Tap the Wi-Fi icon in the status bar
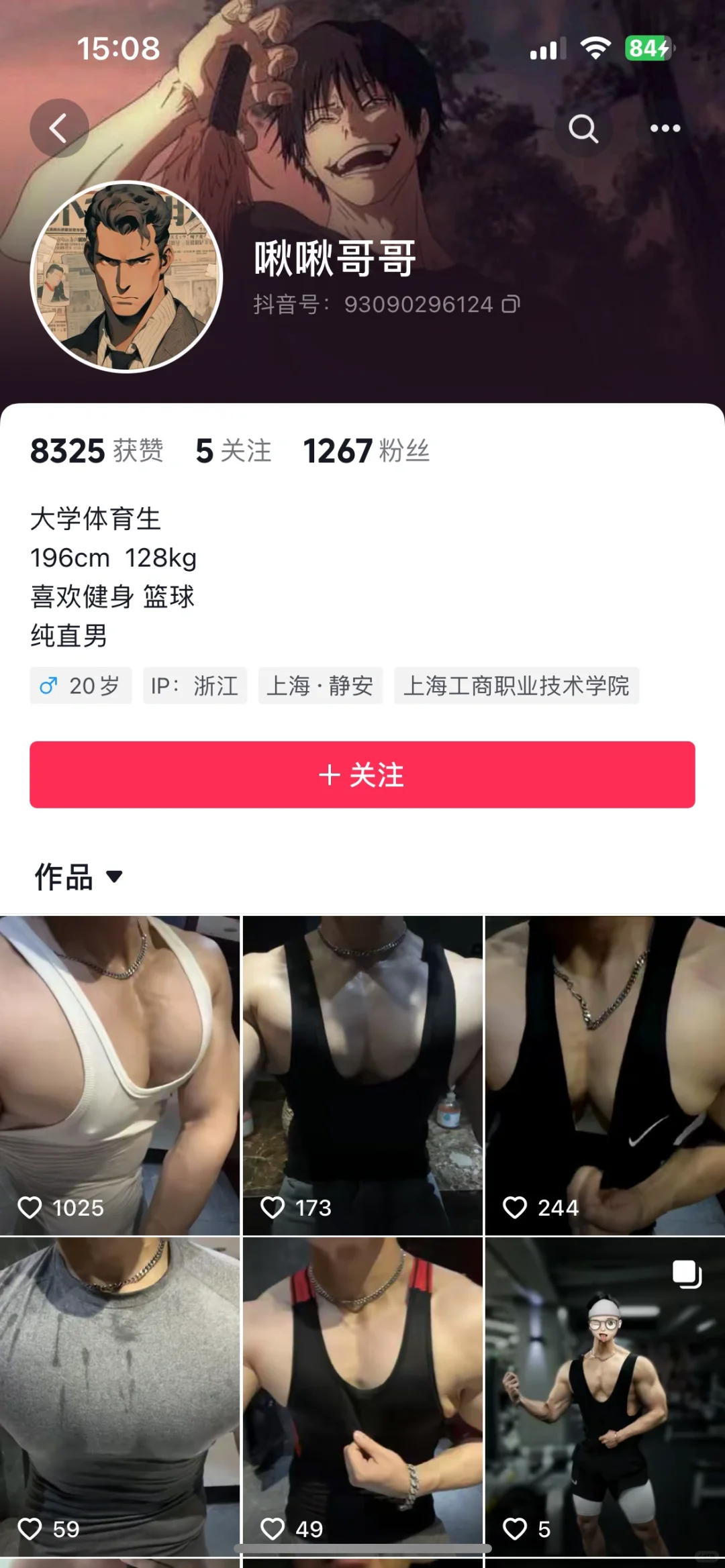 coord(595,46)
